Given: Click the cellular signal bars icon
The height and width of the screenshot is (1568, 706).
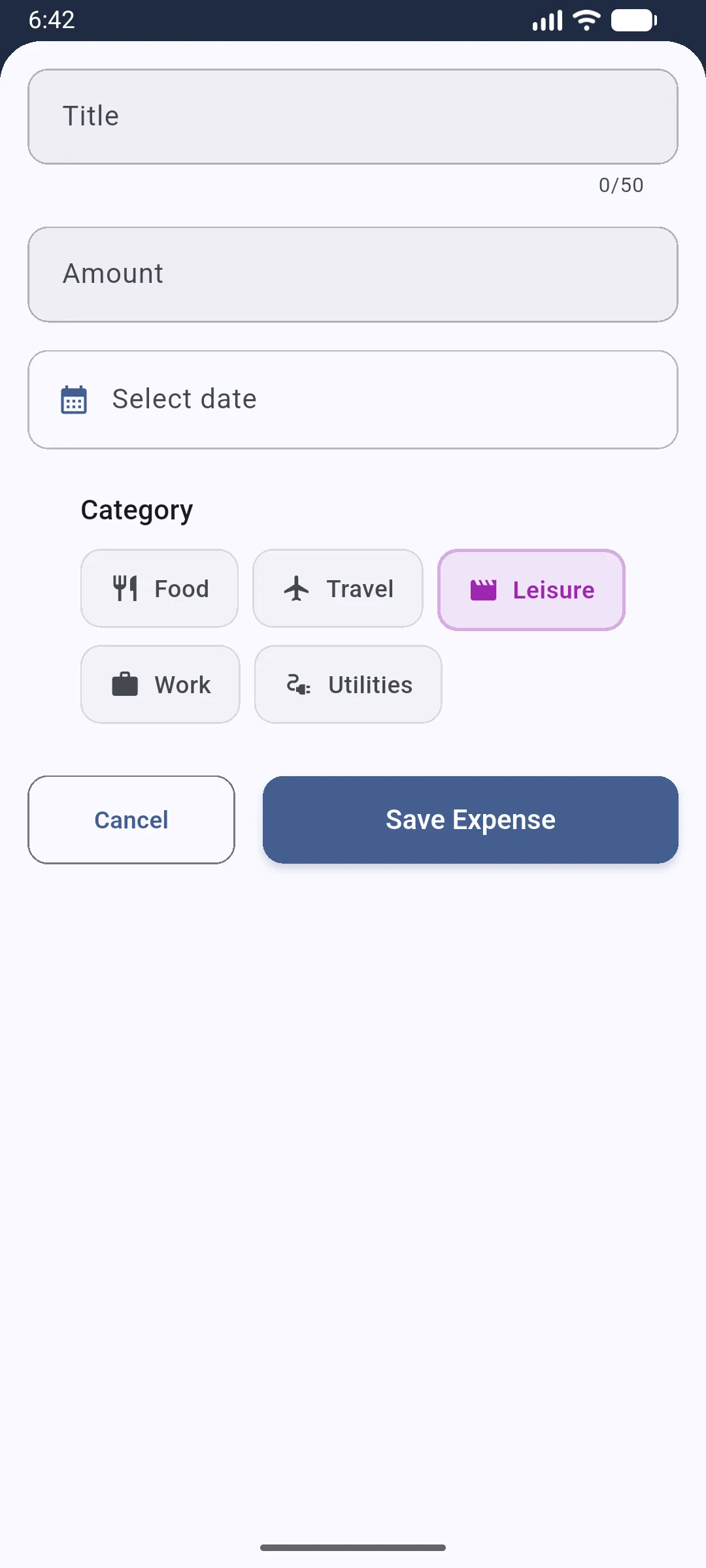Looking at the screenshot, I should point(546,20).
